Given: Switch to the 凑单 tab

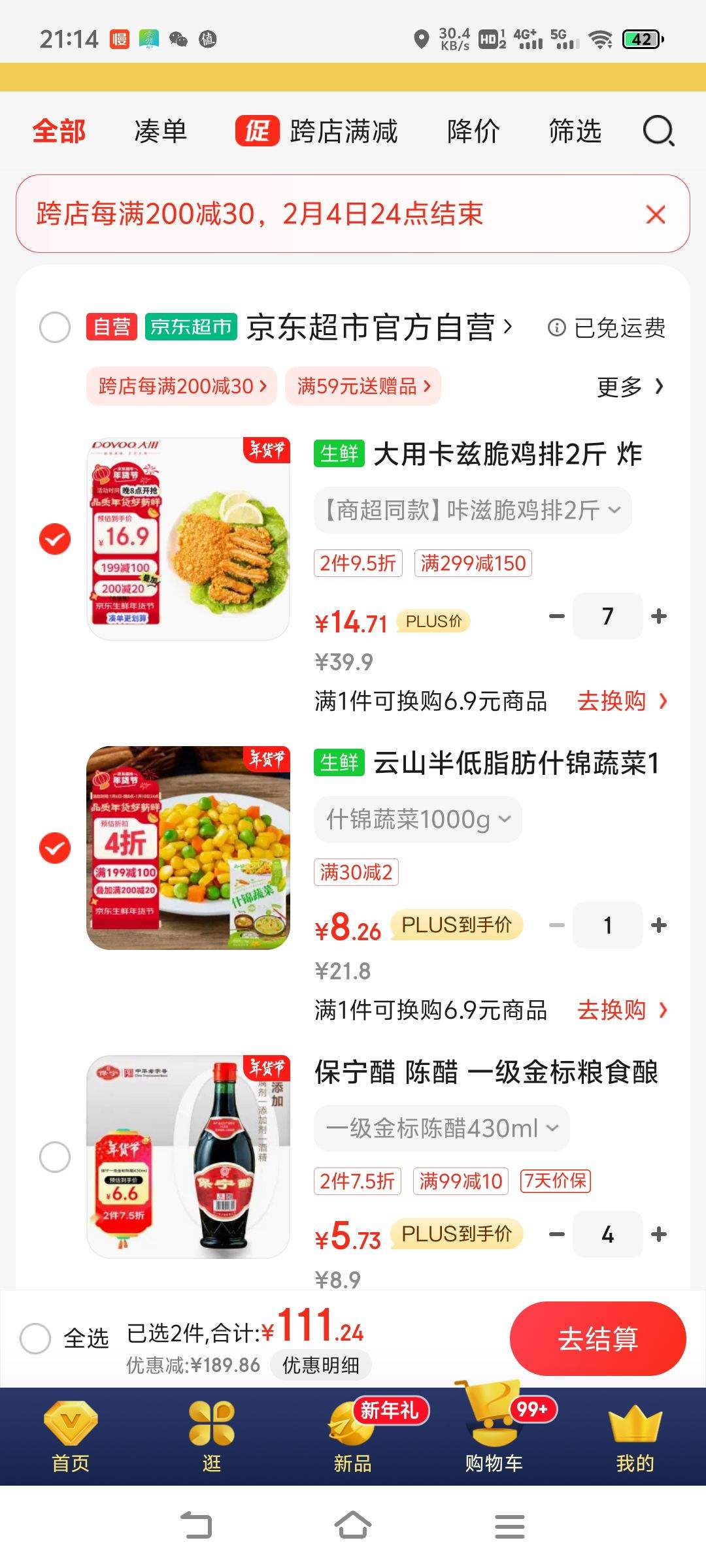Looking at the screenshot, I should coord(160,131).
